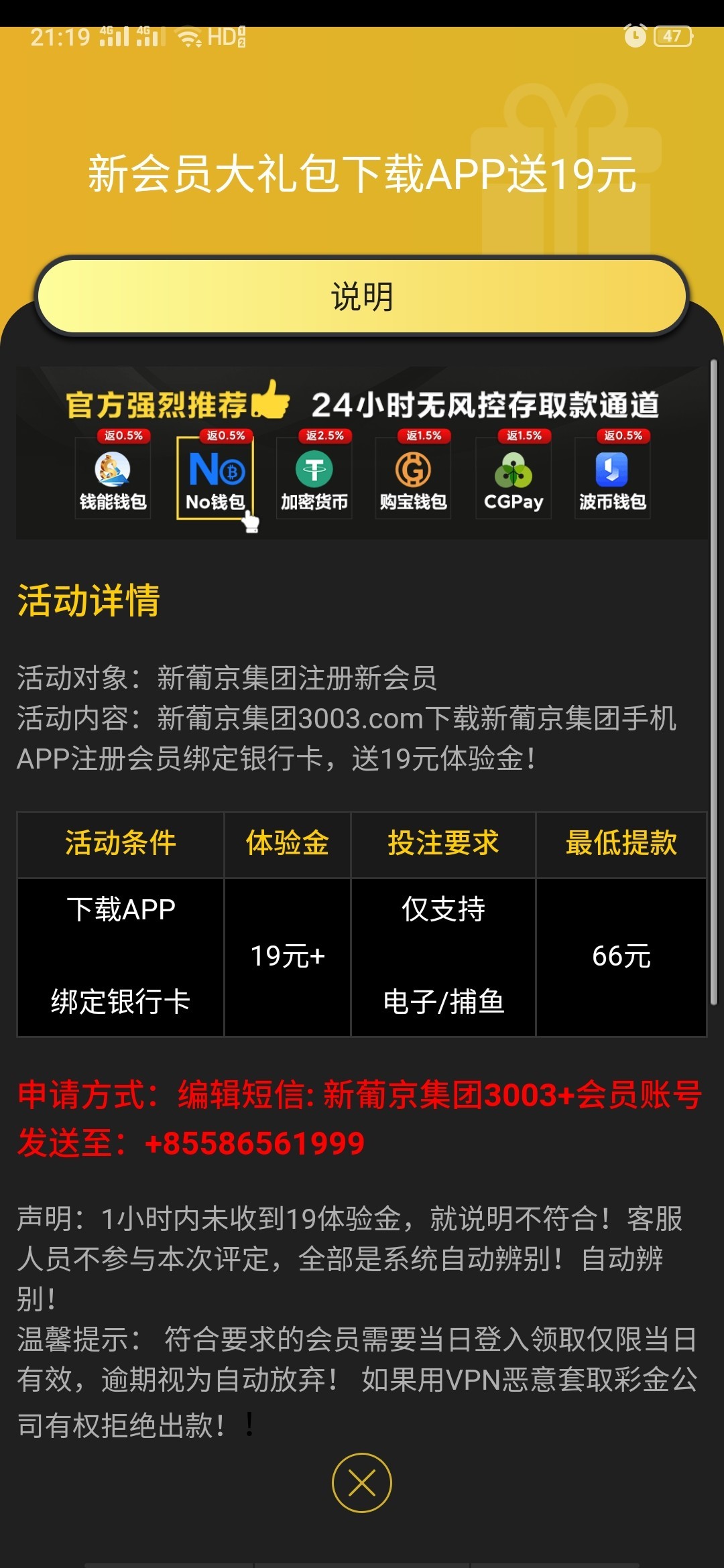Tap the 说明 button
Viewport: 724px width, 1568px height.
[362, 297]
